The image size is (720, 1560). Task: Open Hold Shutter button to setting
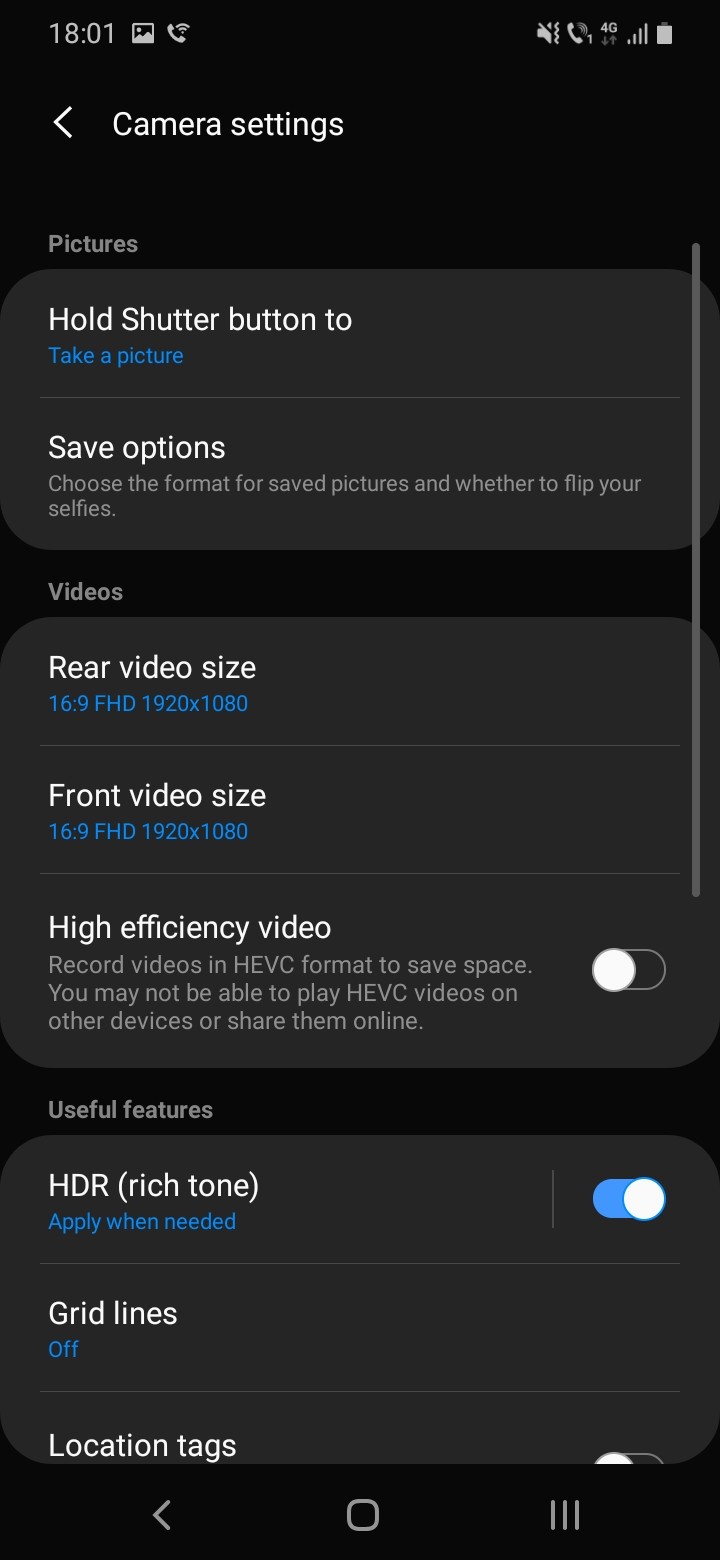click(300, 335)
